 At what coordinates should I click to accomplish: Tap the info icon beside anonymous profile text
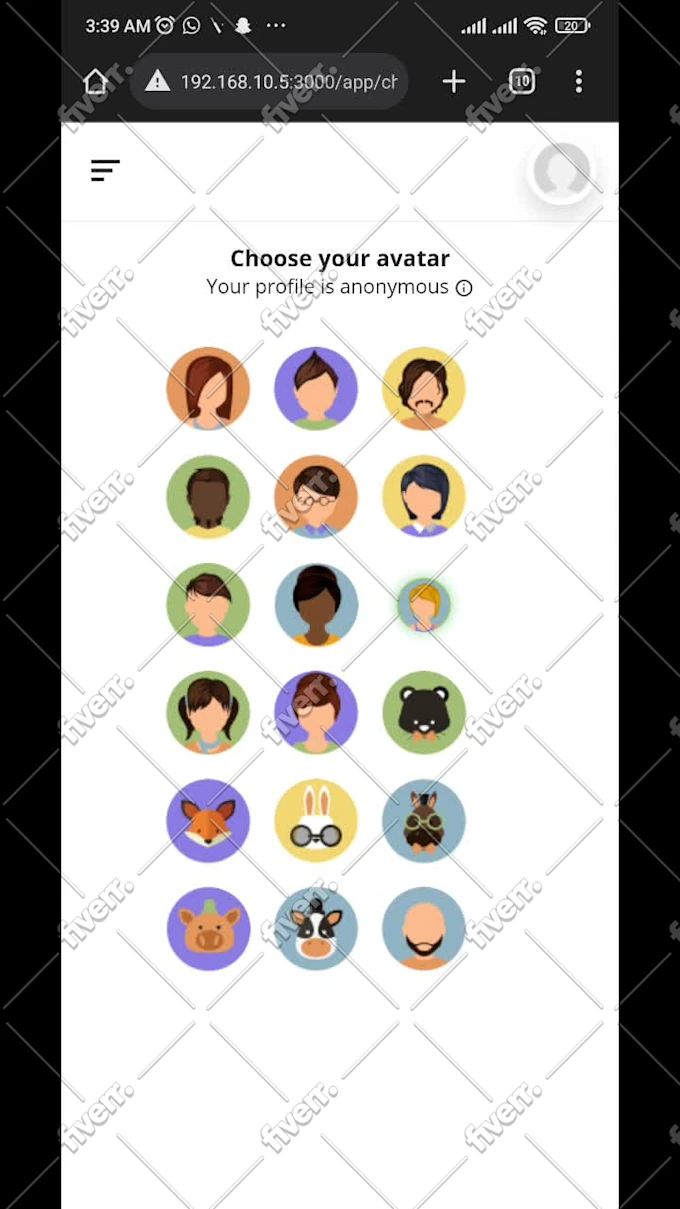(x=464, y=288)
